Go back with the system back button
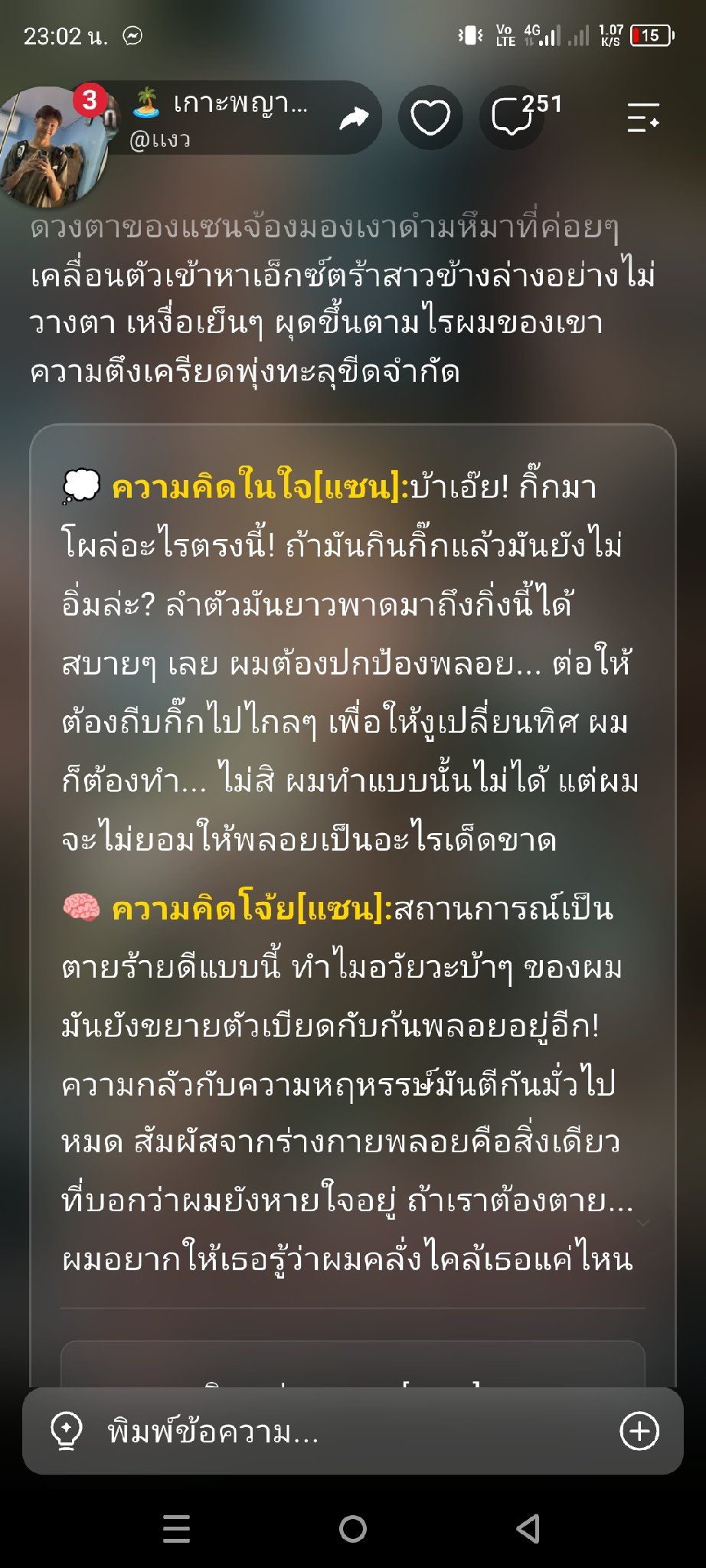The width and height of the screenshot is (706, 1568). [528, 1529]
